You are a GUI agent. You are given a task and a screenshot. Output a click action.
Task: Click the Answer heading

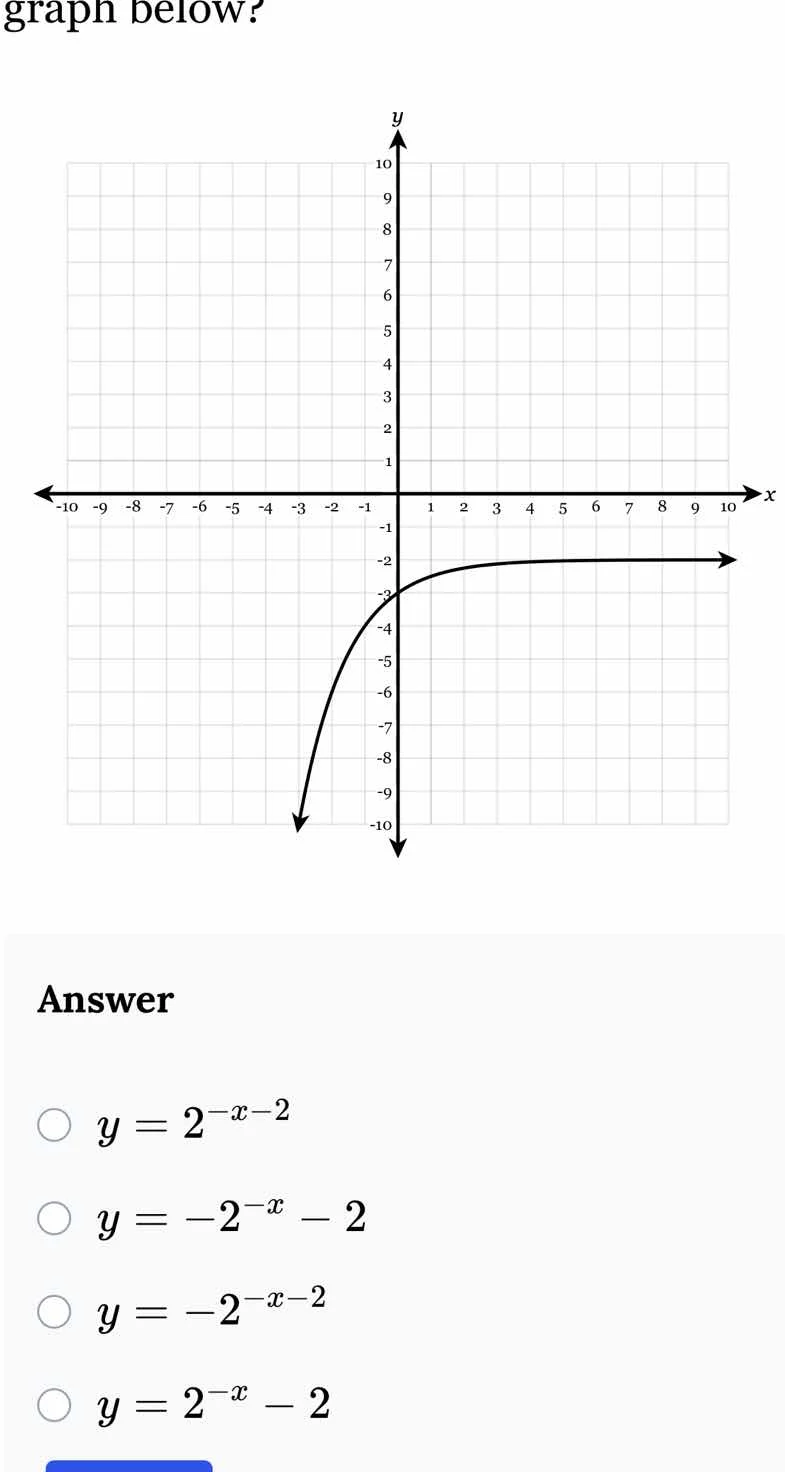click(104, 998)
